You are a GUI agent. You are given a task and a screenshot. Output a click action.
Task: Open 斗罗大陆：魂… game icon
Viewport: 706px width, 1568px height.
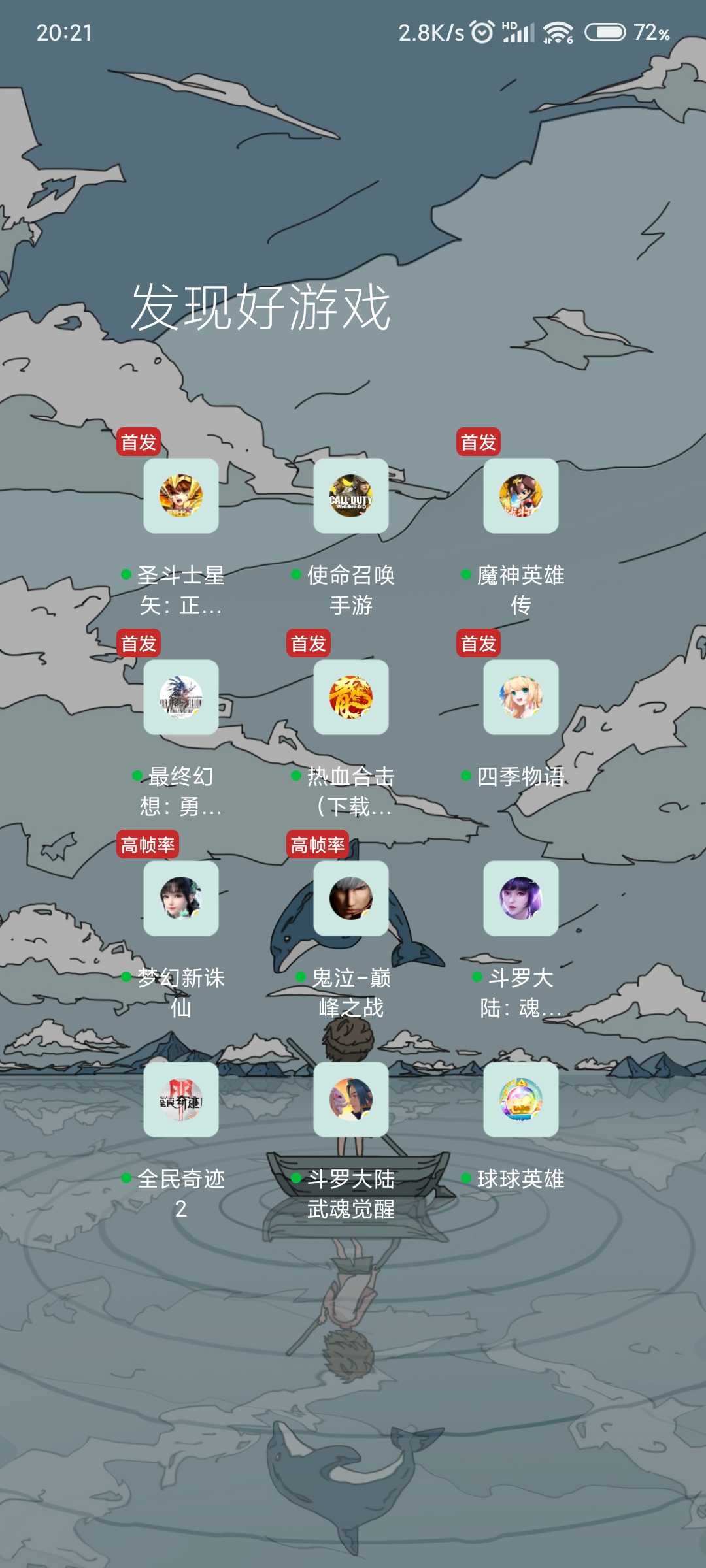521,898
